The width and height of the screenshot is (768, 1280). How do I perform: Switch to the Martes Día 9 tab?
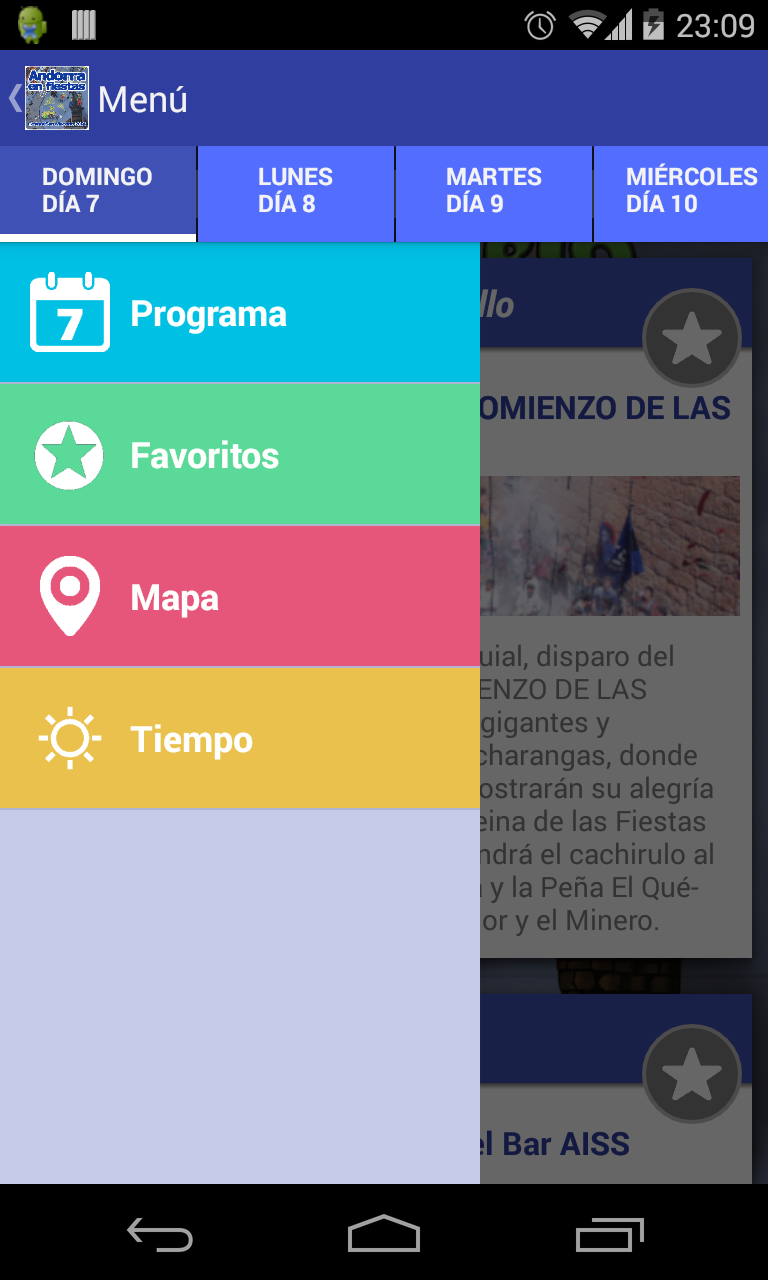[x=494, y=191]
